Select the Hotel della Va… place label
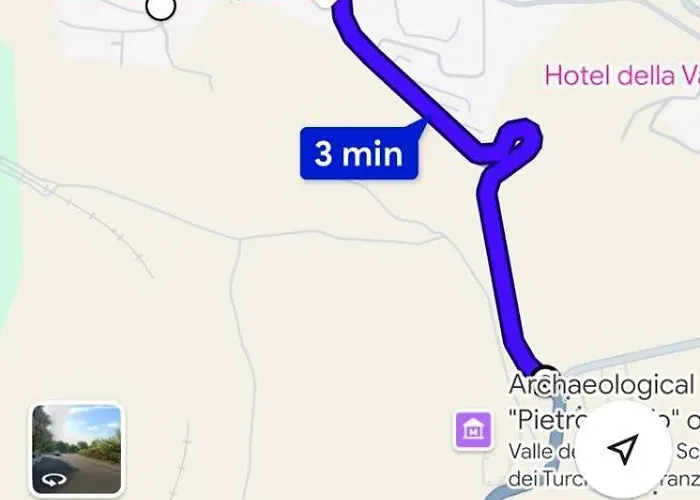The width and height of the screenshot is (700, 500). pyautogui.click(x=621, y=75)
